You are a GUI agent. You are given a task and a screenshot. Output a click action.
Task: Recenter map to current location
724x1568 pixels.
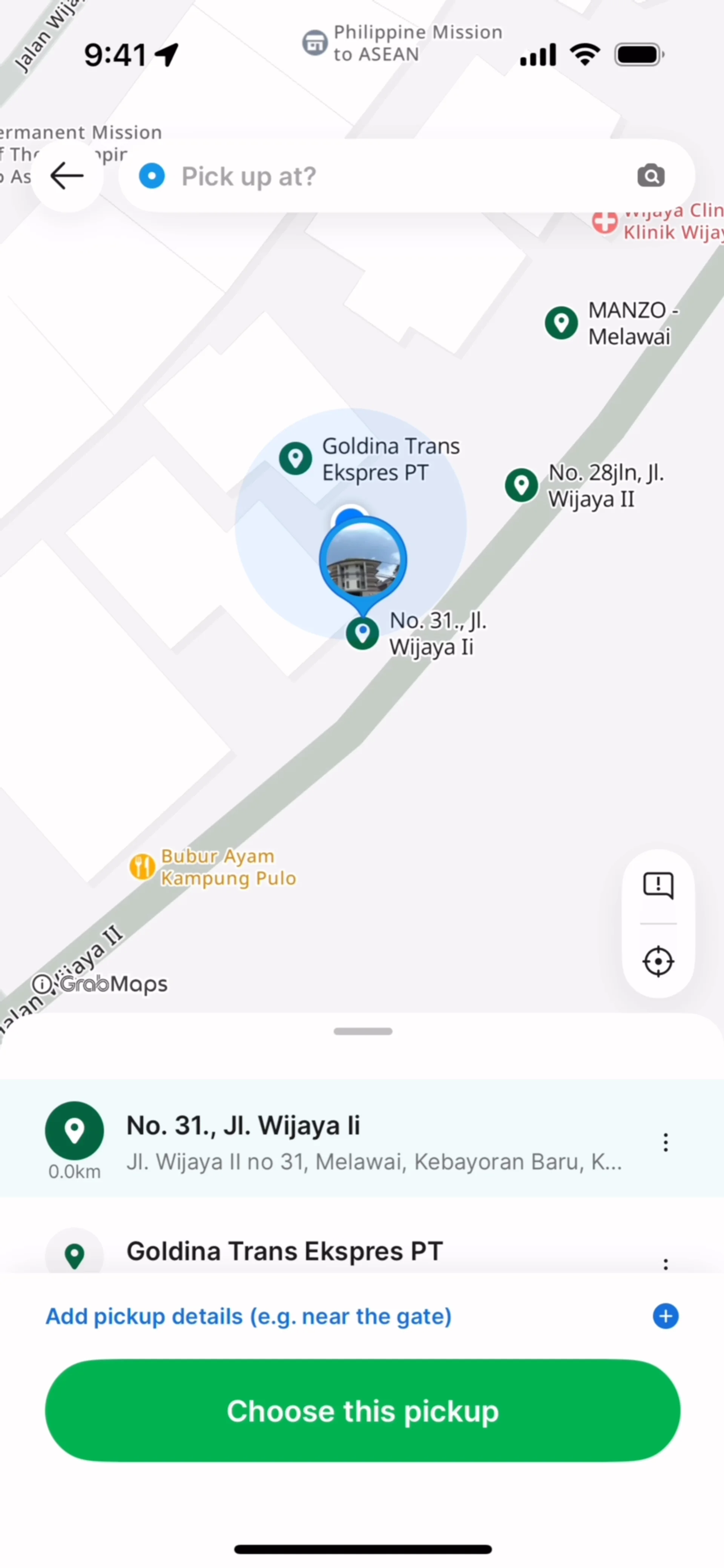point(658,962)
